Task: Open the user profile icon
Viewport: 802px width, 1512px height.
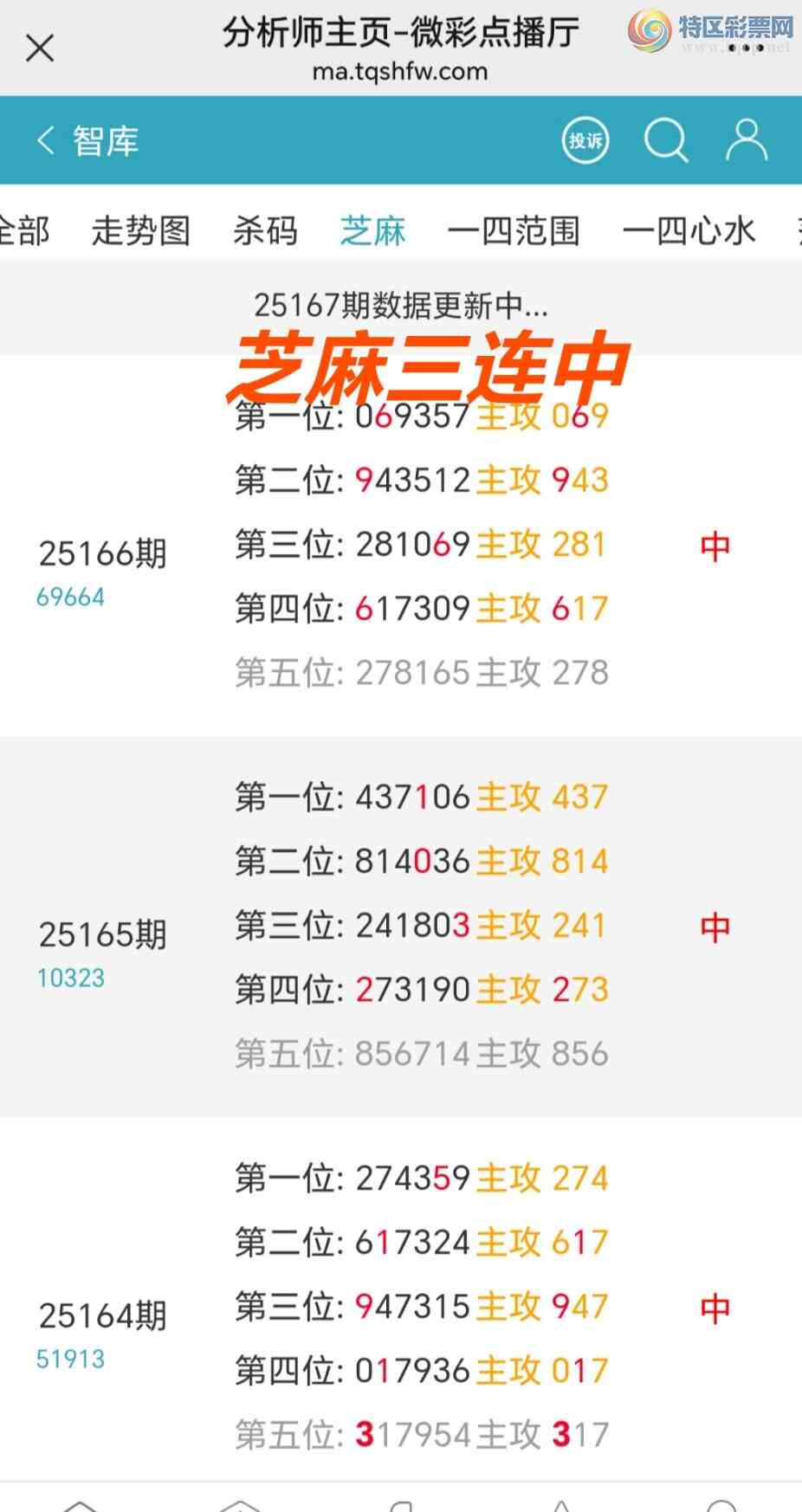Action: tap(746, 140)
